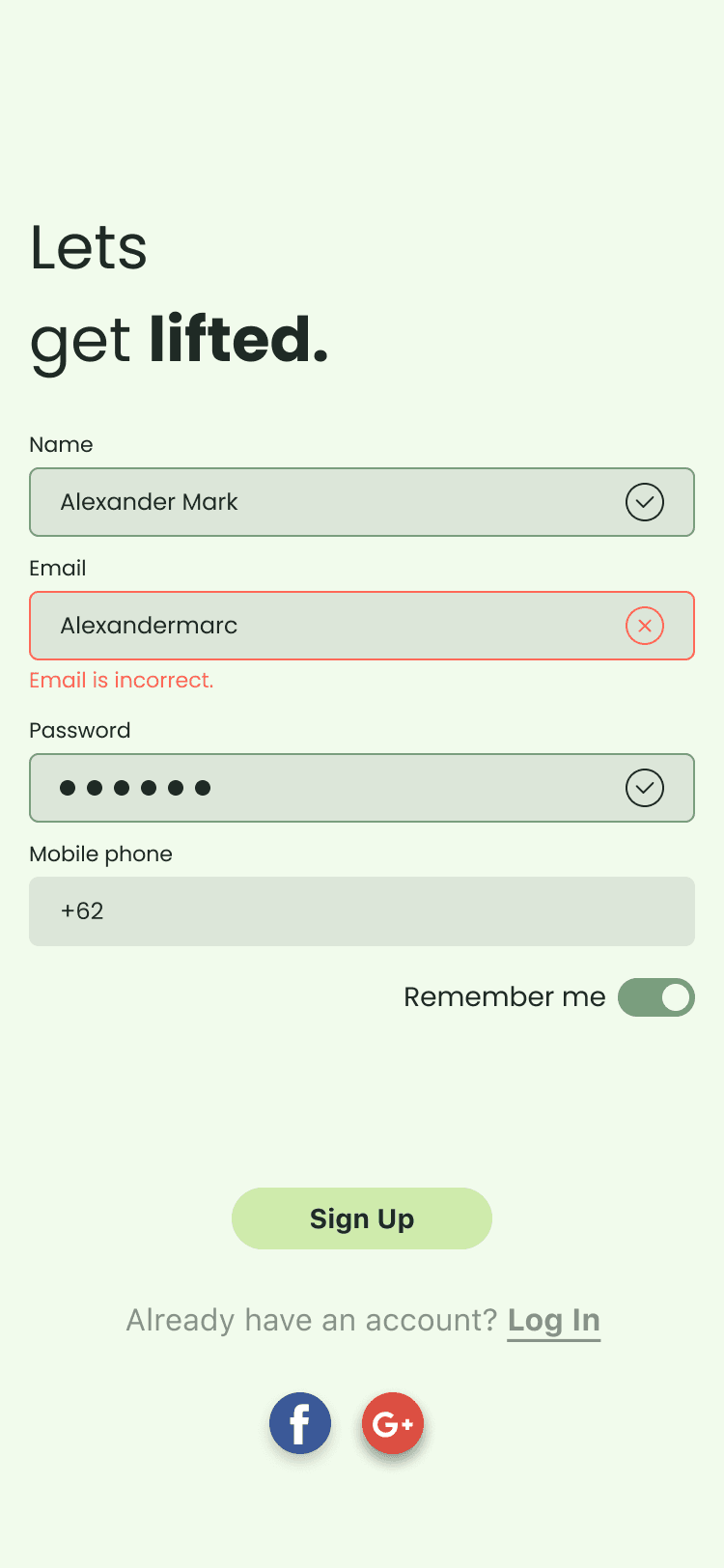Select the Google+ sign-up icon
The height and width of the screenshot is (1568, 724).
393,1423
